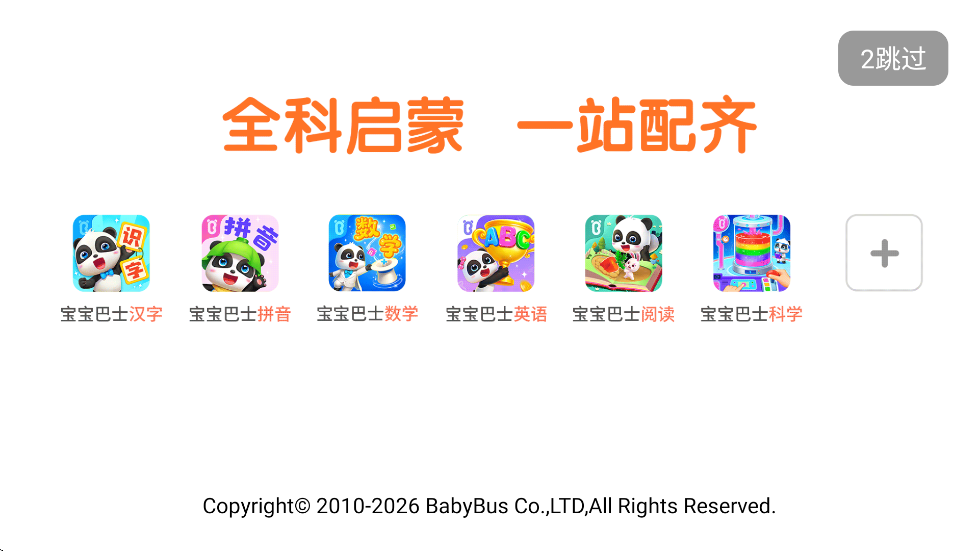Open 宝宝巴士数学 app icon
This screenshot has height=551, width=979.
pyautogui.click(x=367, y=253)
